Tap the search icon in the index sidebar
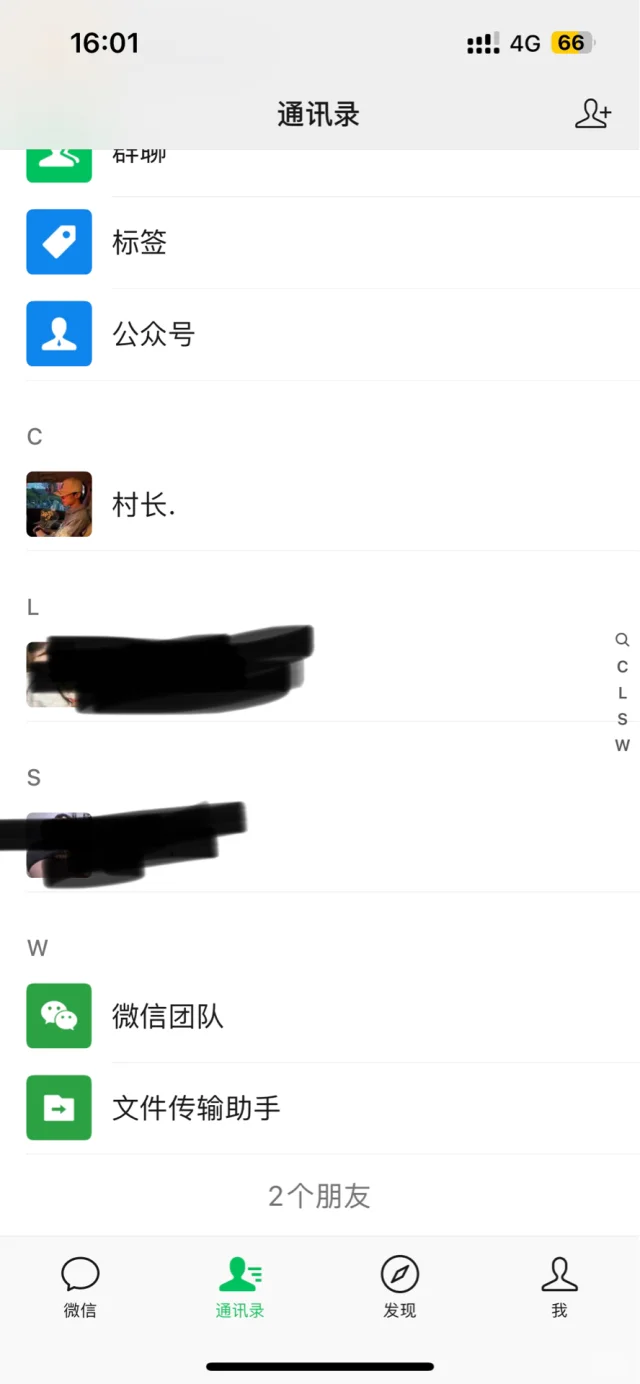The height and width of the screenshot is (1384, 640). point(622,640)
